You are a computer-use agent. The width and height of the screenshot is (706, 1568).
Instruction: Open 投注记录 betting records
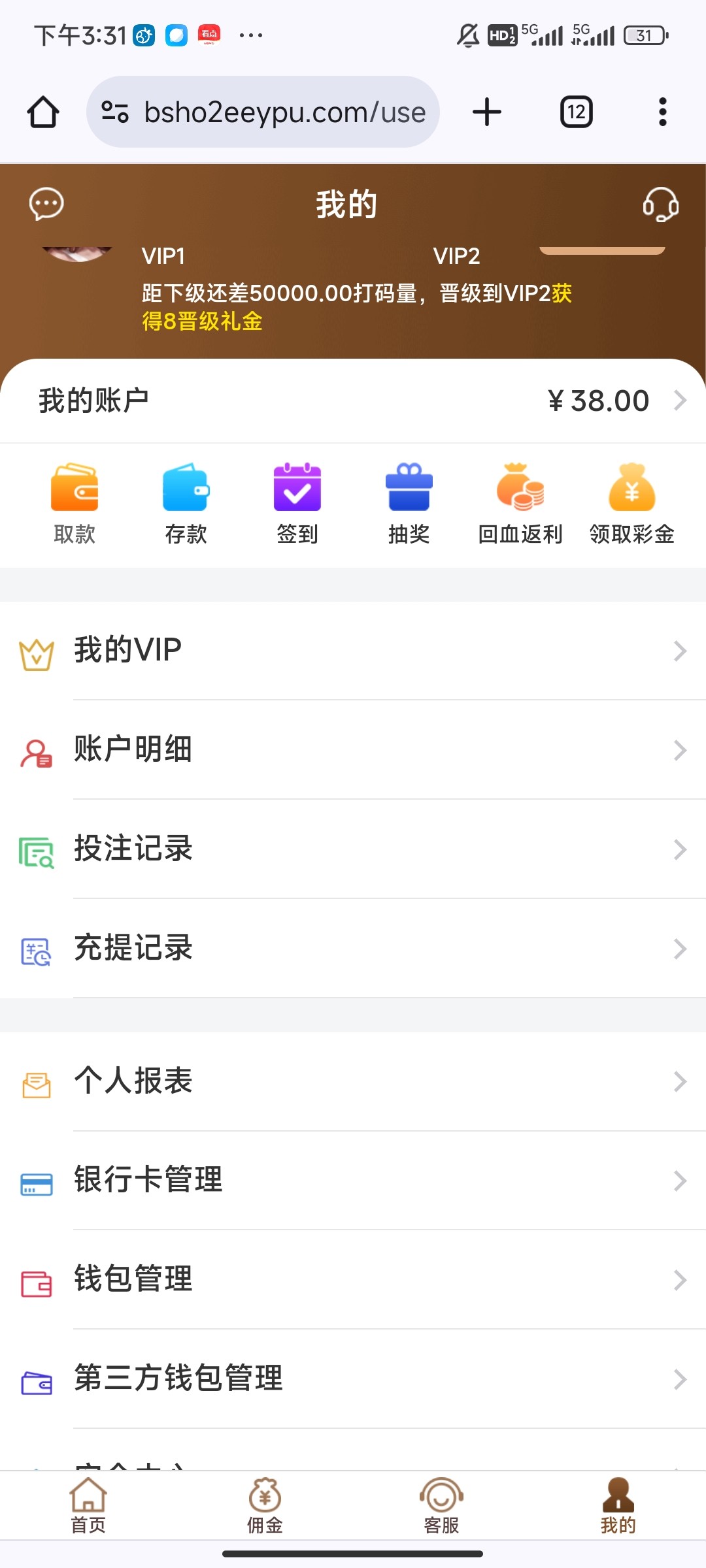point(353,849)
